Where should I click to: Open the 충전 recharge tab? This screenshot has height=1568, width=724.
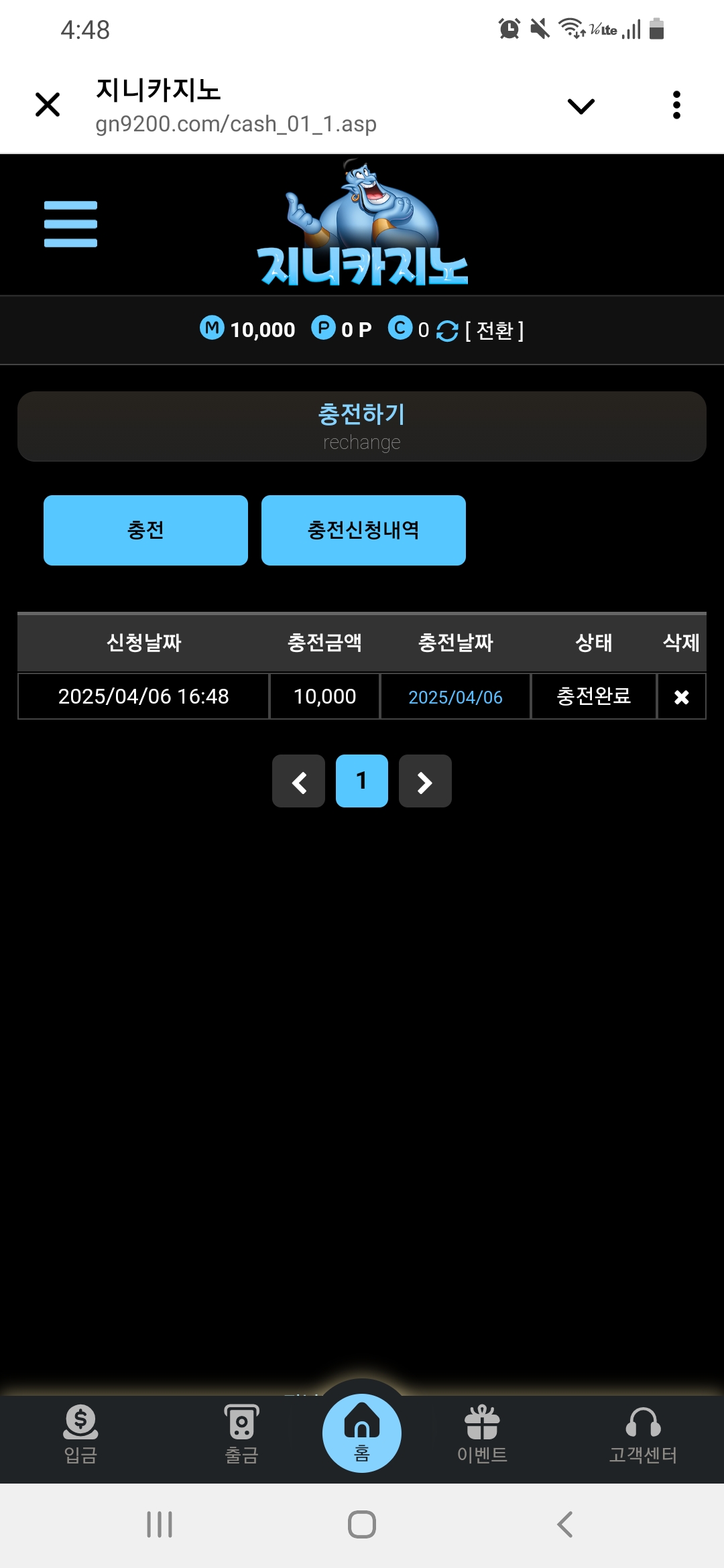pyautogui.click(x=145, y=530)
